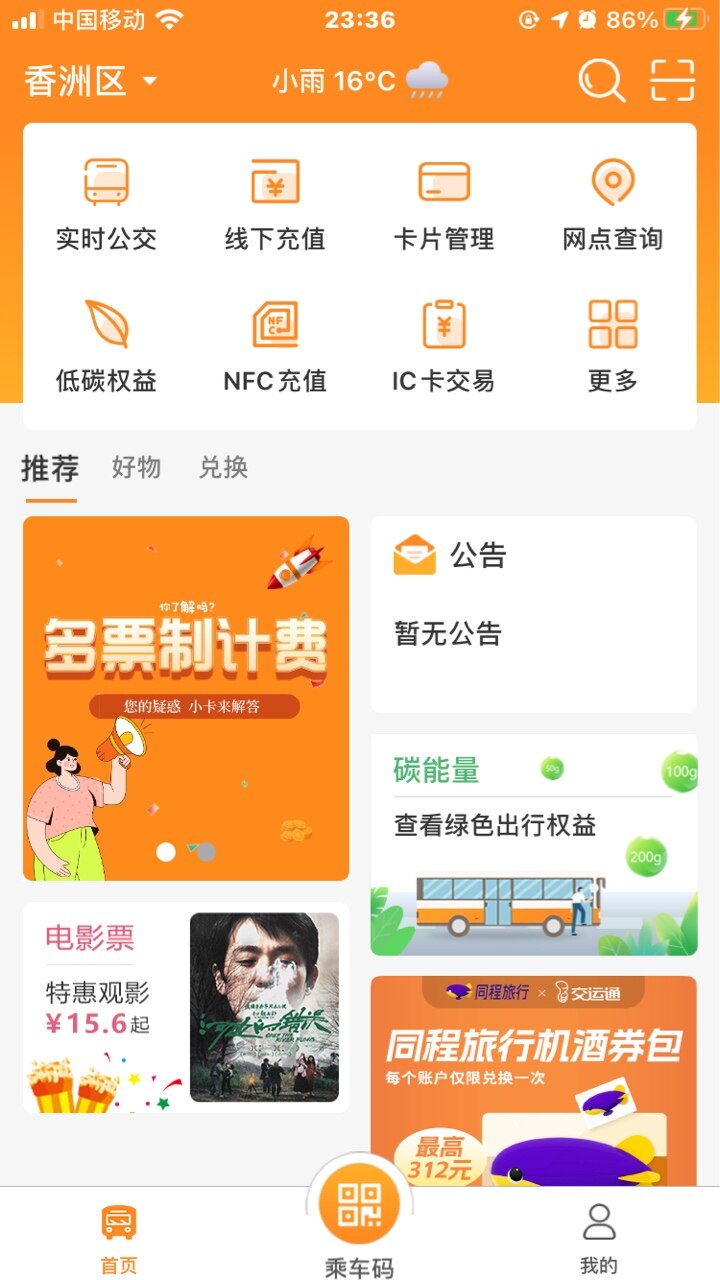The height and width of the screenshot is (1280, 720).
Task: Open 网点查询 outlet lookup
Action: click(x=612, y=205)
